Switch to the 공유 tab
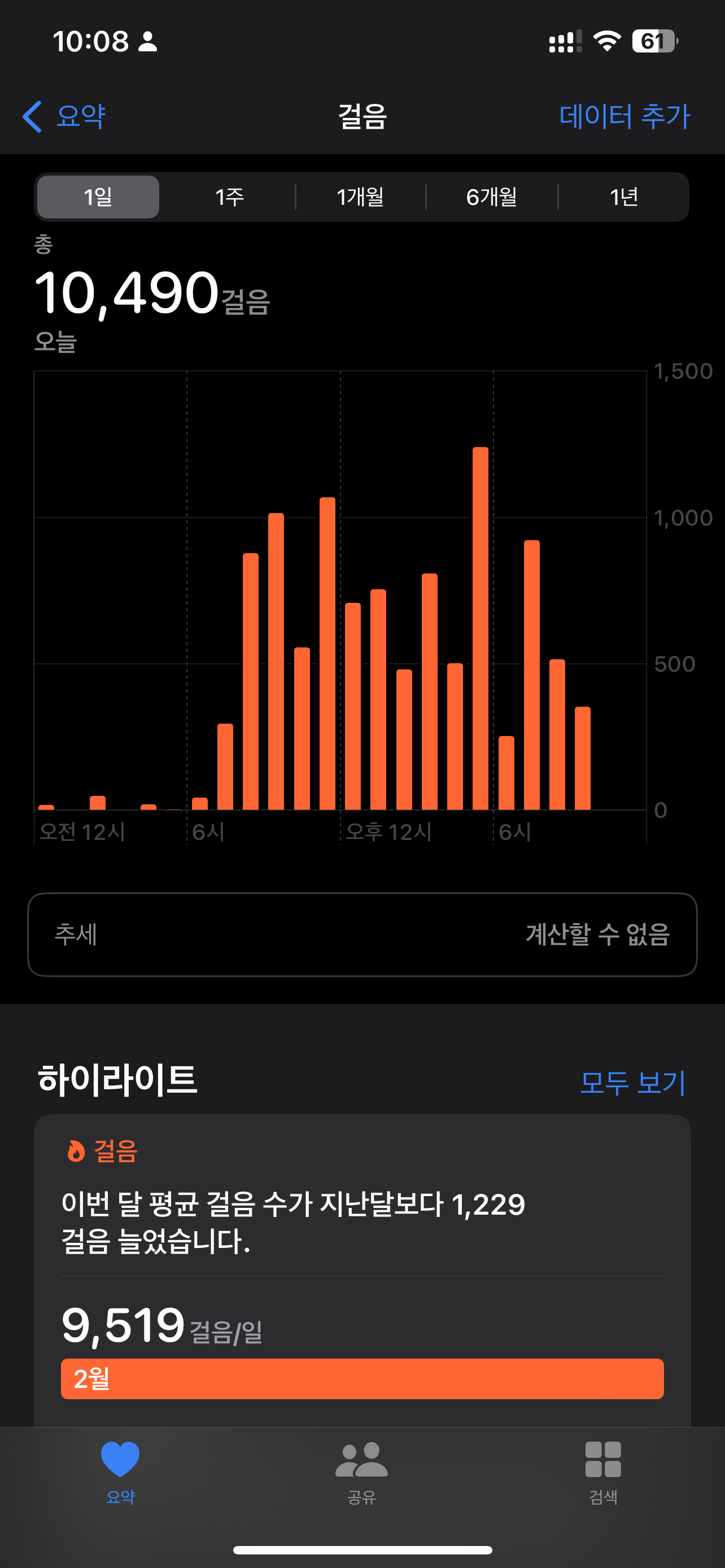 click(361, 1468)
